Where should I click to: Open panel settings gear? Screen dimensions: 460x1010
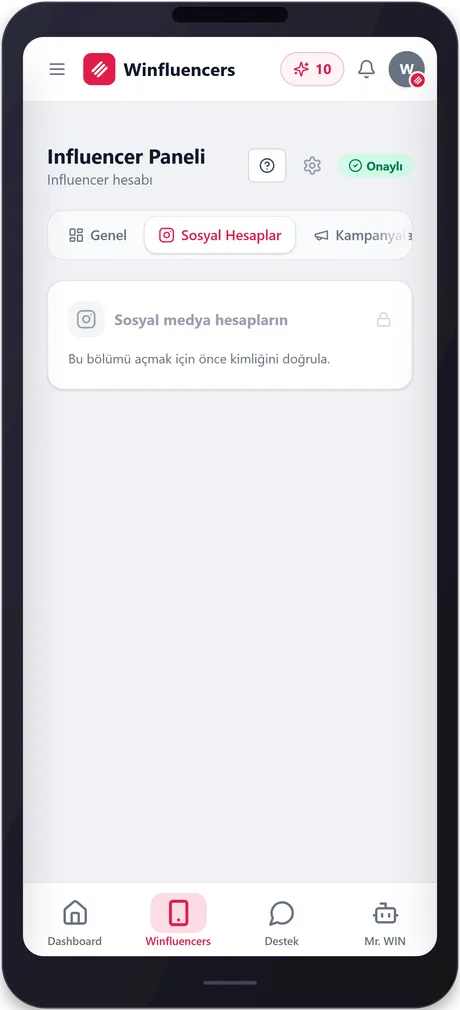tap(312, 166)
